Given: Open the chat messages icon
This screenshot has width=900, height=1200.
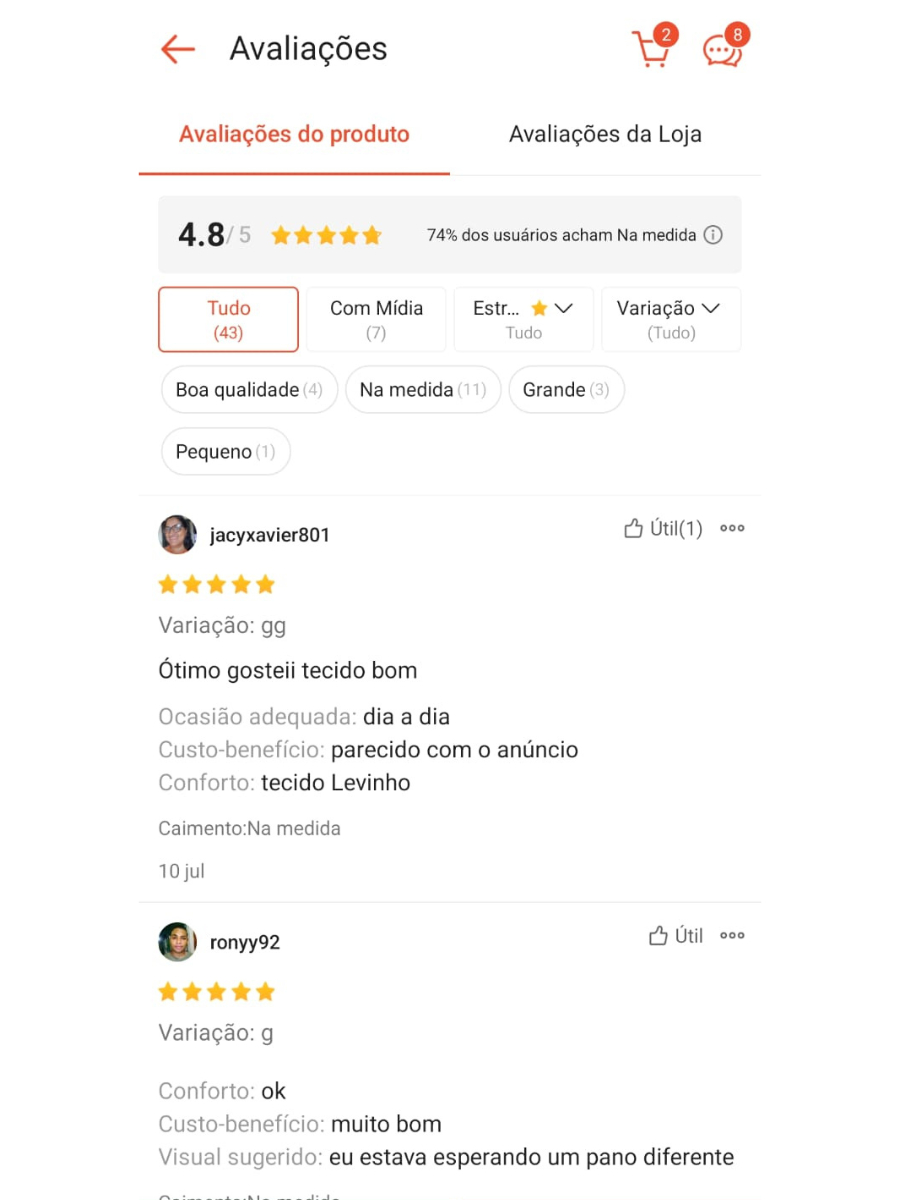Looking at the screenshot, I should tap(724, 47).
